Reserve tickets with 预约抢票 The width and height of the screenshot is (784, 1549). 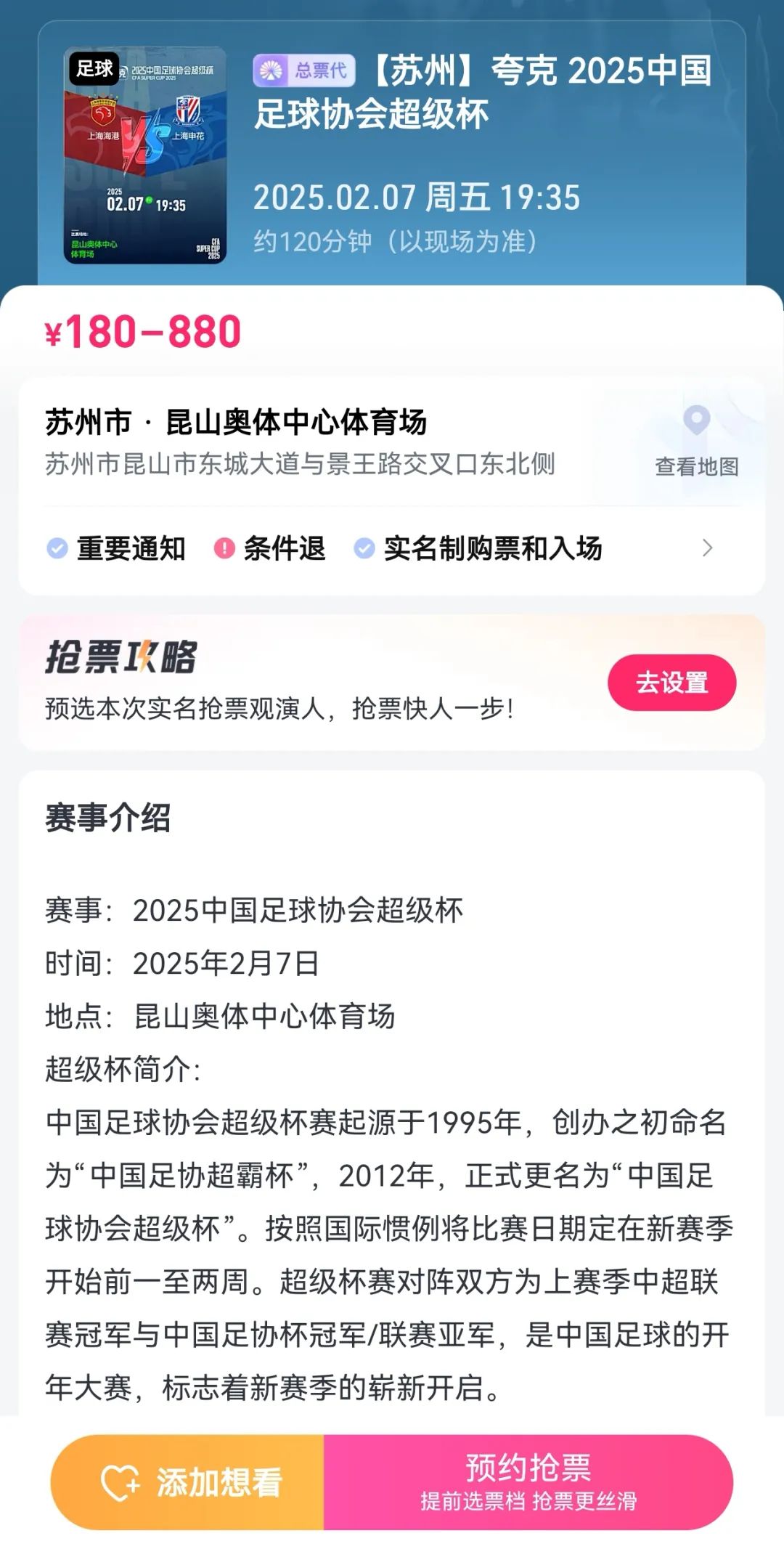click(528, 1482)
